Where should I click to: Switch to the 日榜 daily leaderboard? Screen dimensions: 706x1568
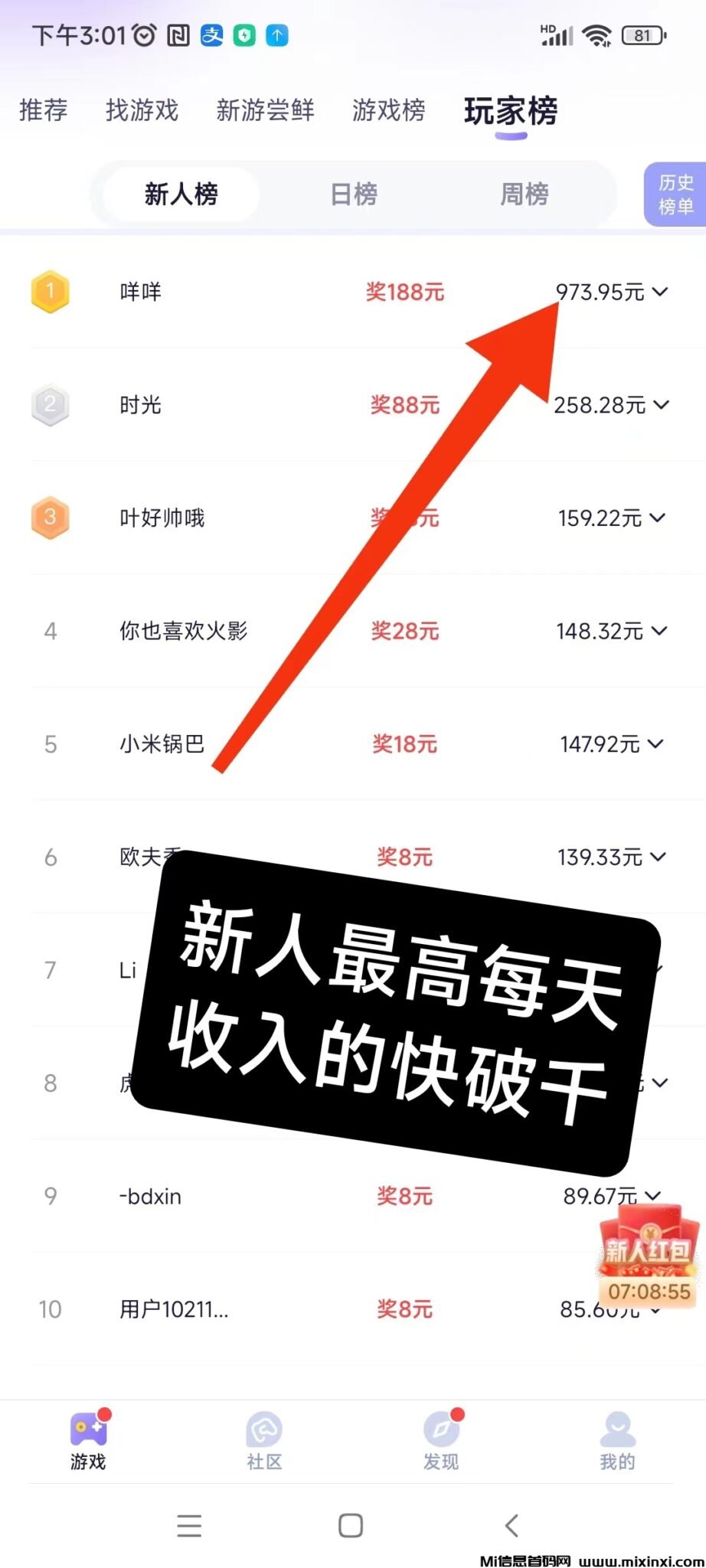coord(354,194)
